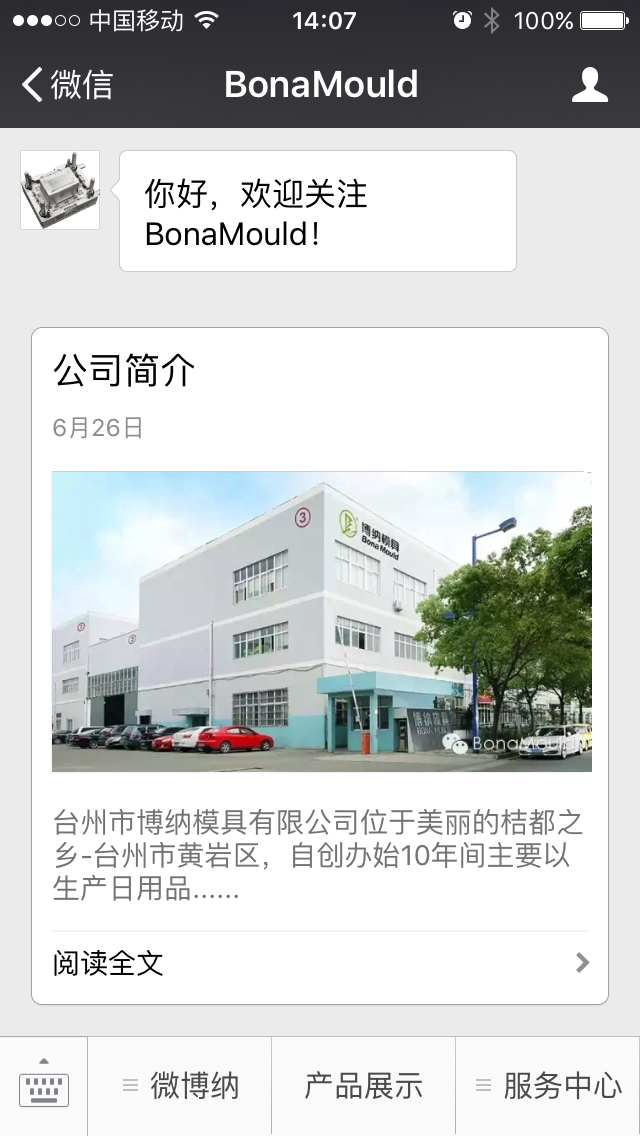The image size is (640, 1136).
Task: Open the 产品展示 menu
Action: [364, 1086]
